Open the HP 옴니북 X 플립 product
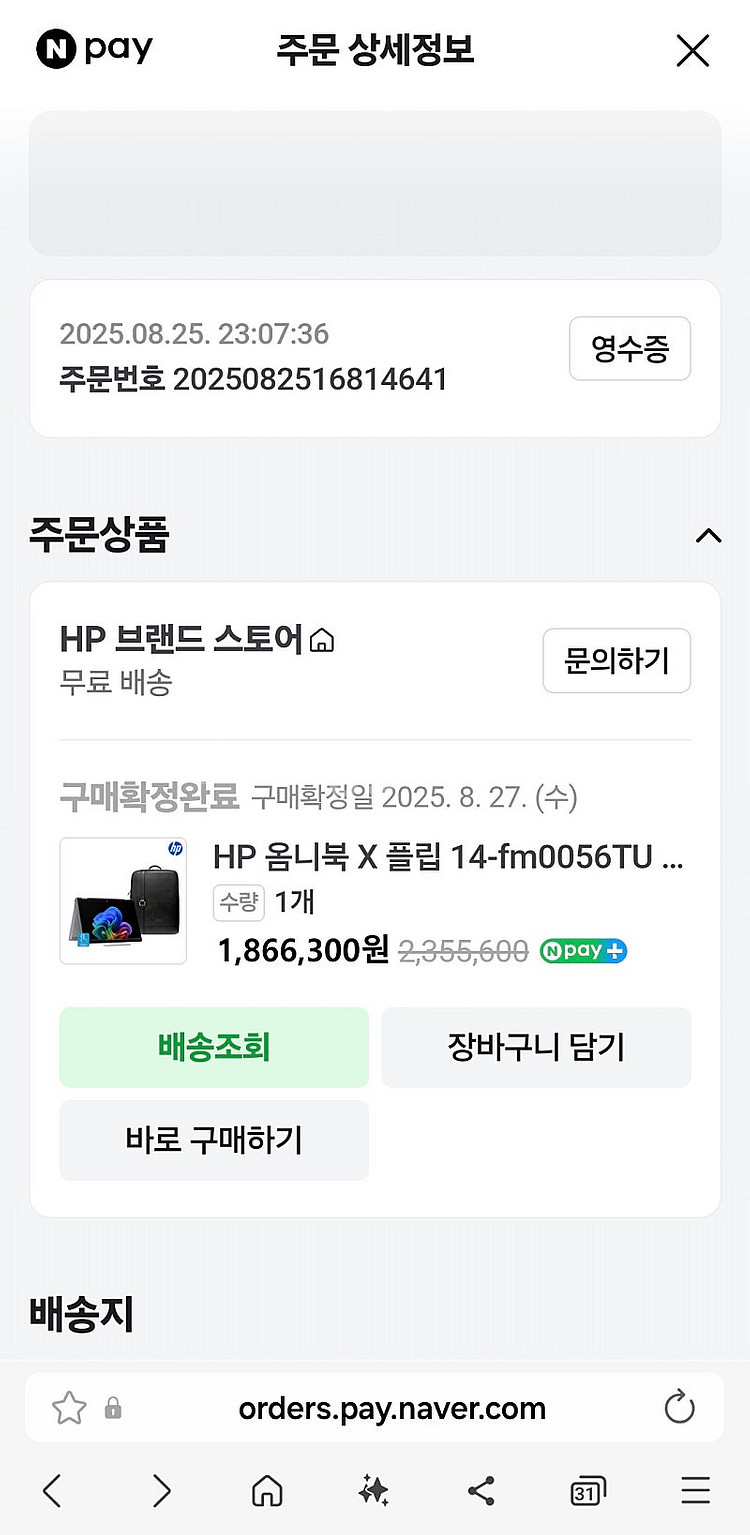 (x=448, y=857)
